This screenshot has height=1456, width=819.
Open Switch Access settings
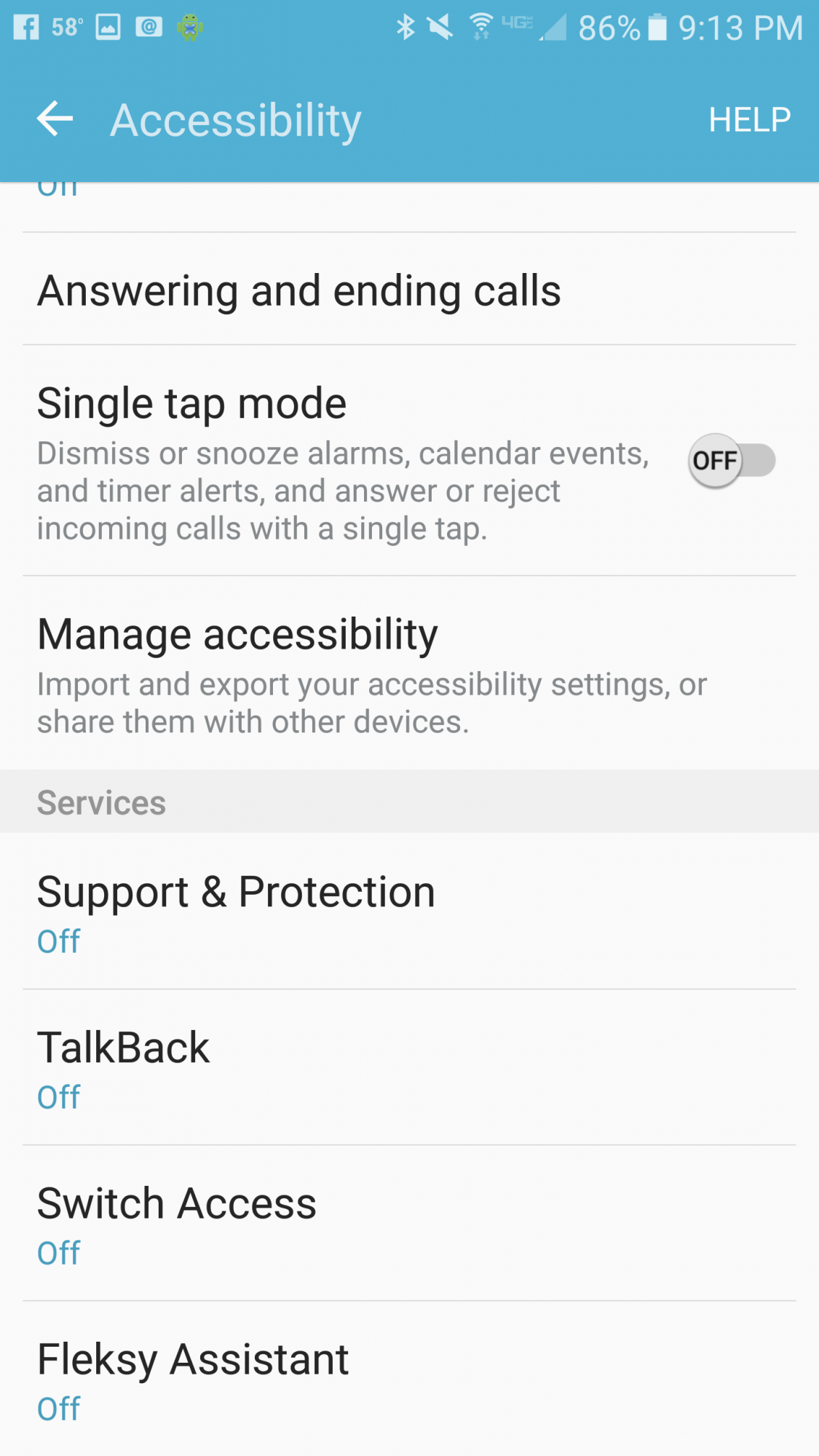[x=409, y=1223]
